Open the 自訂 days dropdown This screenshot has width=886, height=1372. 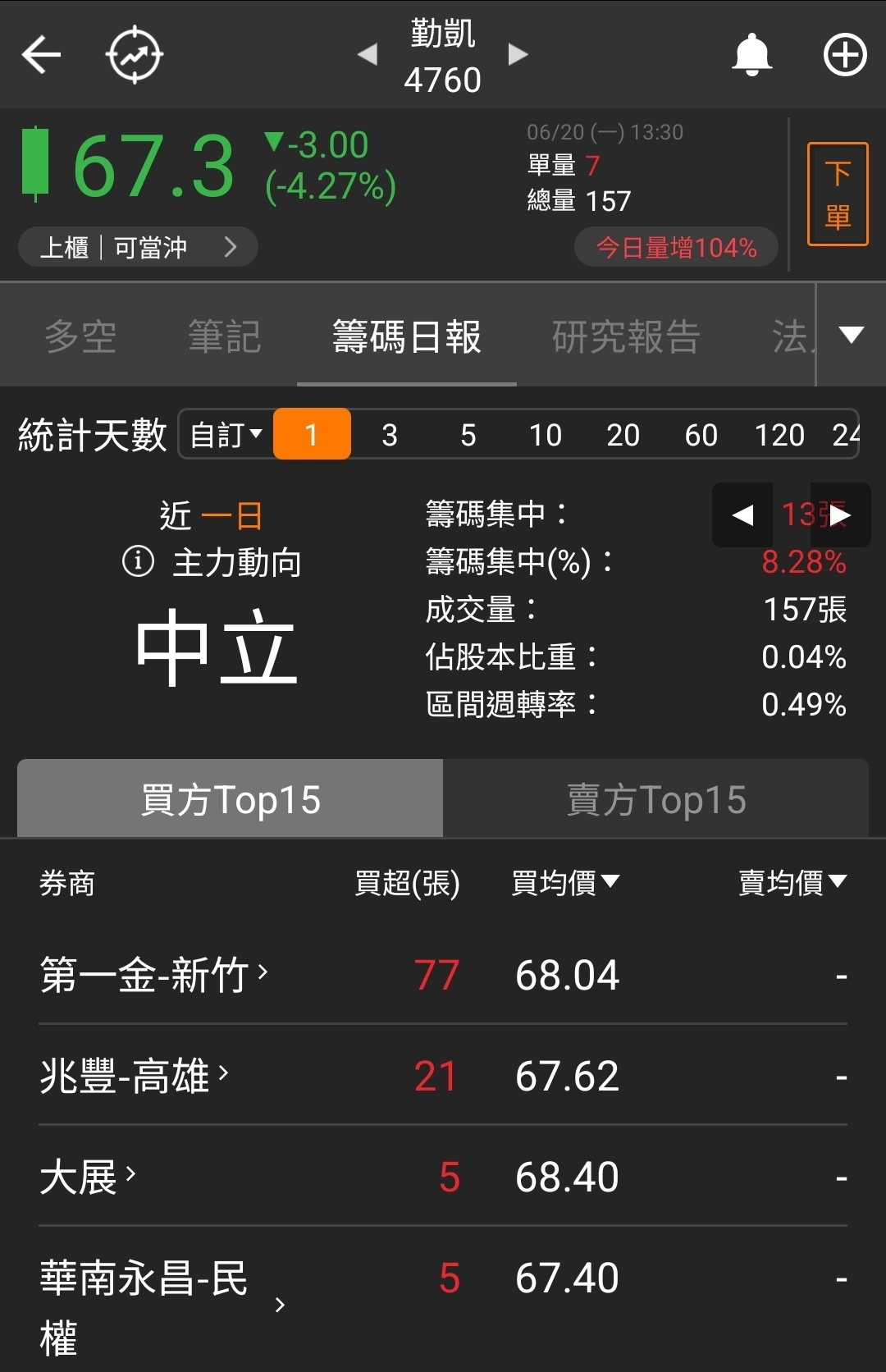(x=226, y=434)
